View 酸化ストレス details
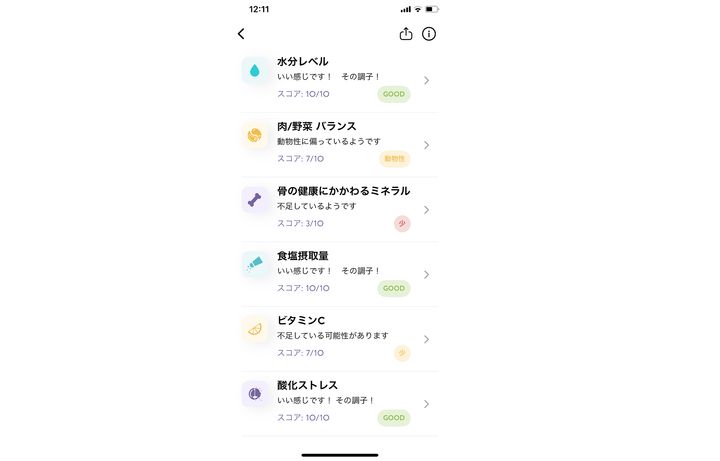720x461 pixels. tap(339, 402)
